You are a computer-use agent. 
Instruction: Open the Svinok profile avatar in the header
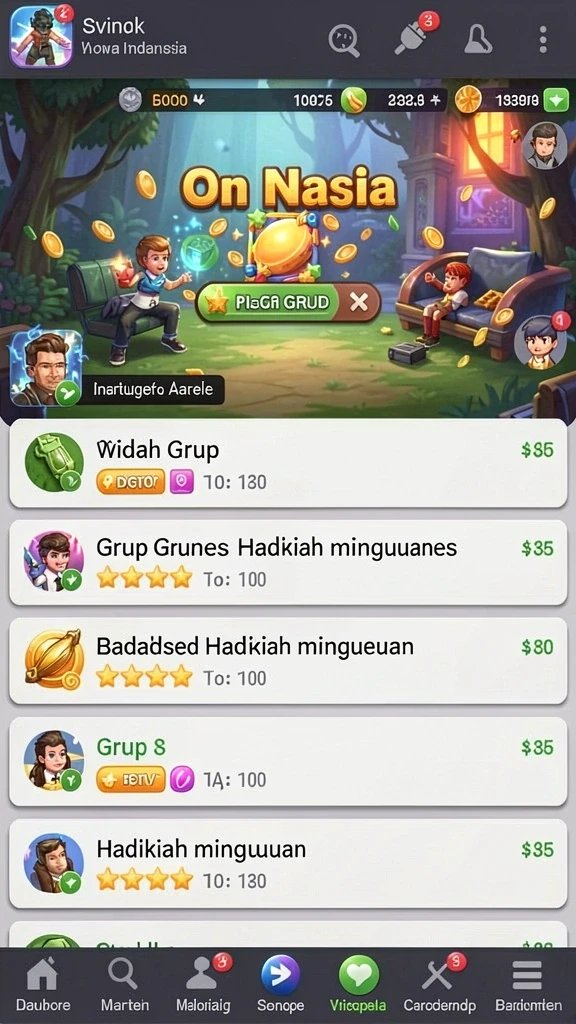pos(41,37)
